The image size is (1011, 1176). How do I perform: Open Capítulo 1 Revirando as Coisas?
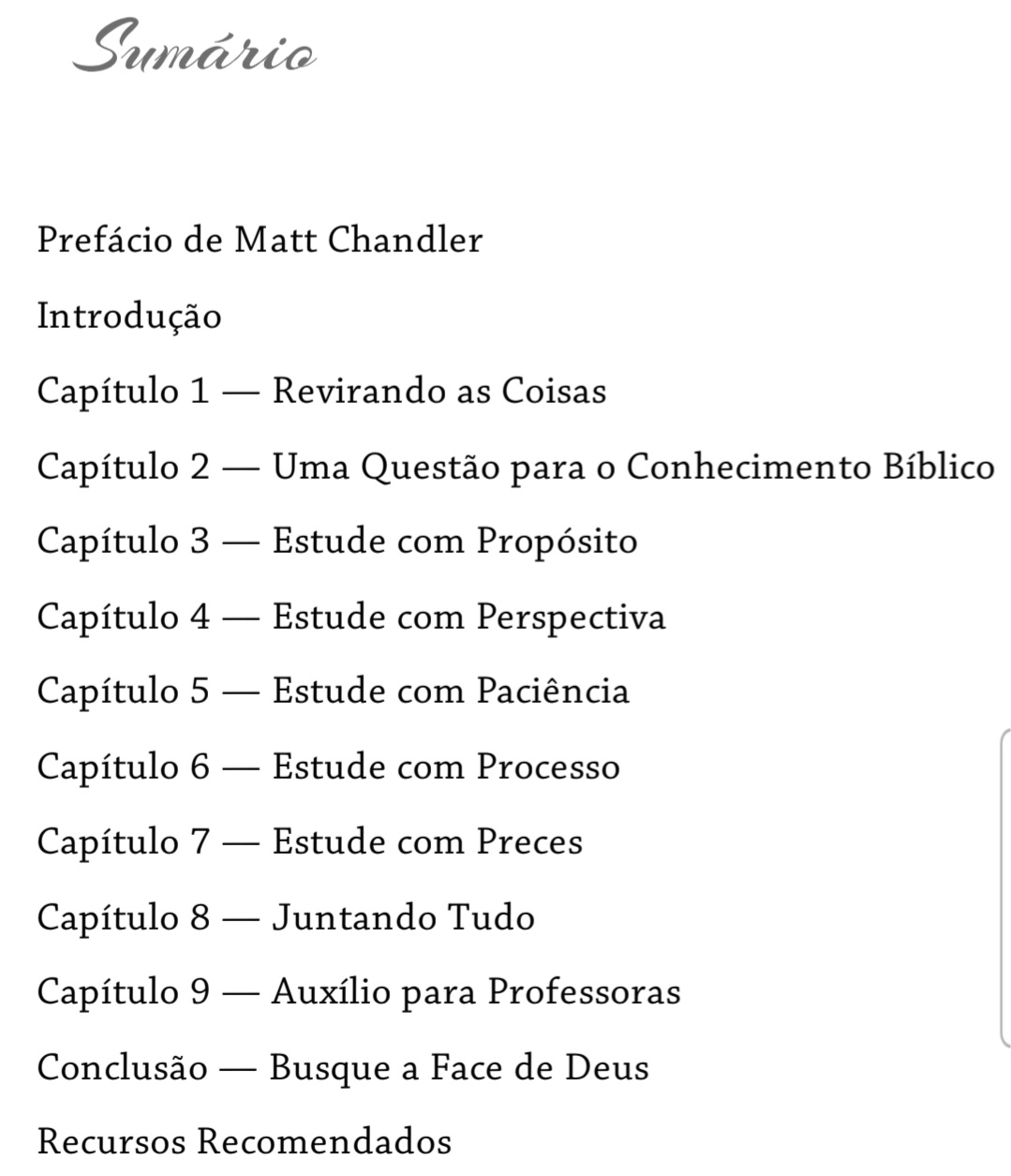(321, 391)
